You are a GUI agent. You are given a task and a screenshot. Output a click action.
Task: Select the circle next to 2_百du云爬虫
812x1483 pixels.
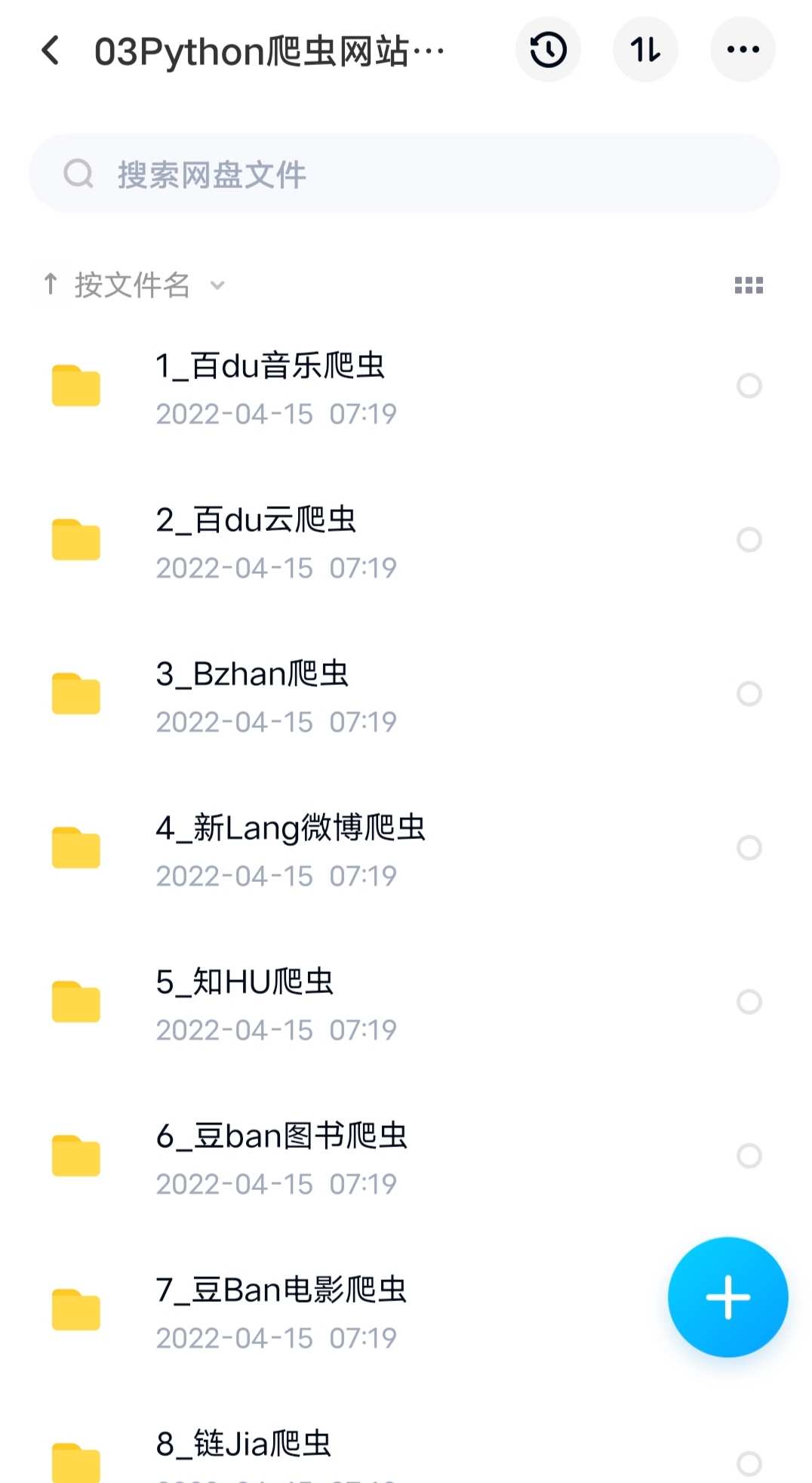point(750,540)
